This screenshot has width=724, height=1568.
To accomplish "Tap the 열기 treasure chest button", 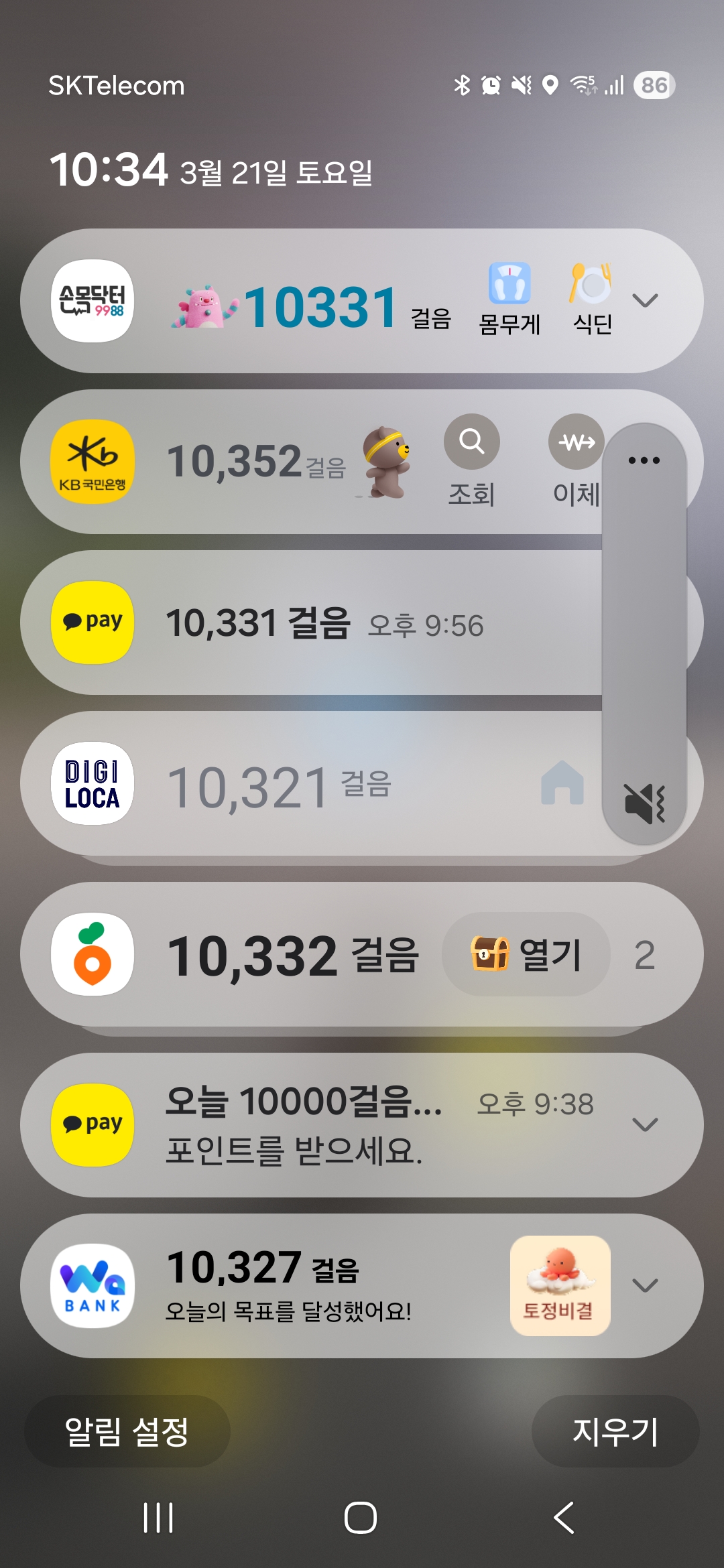I will (526, 954).
